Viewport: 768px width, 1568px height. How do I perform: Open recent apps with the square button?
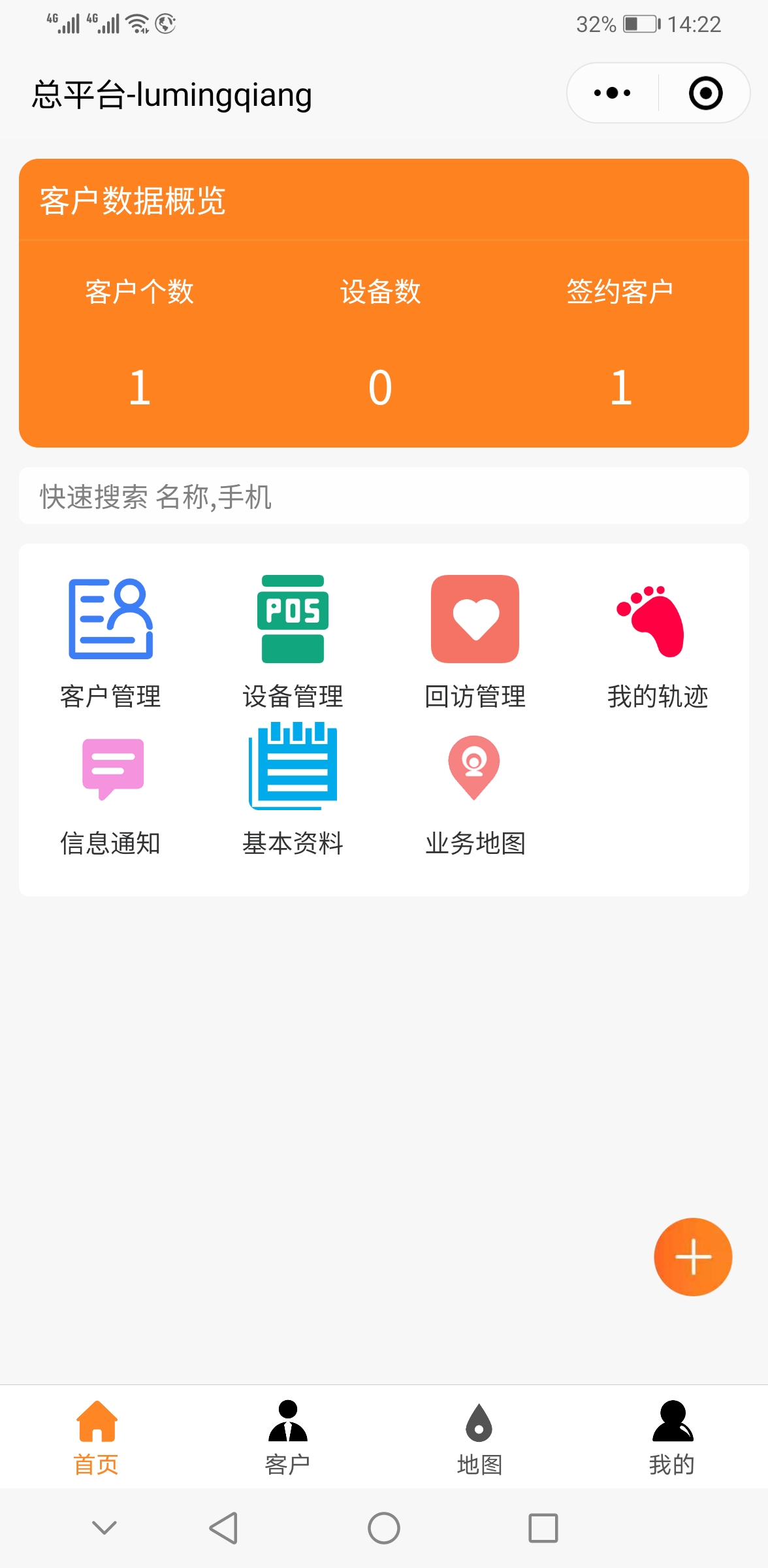[543, 1528]
